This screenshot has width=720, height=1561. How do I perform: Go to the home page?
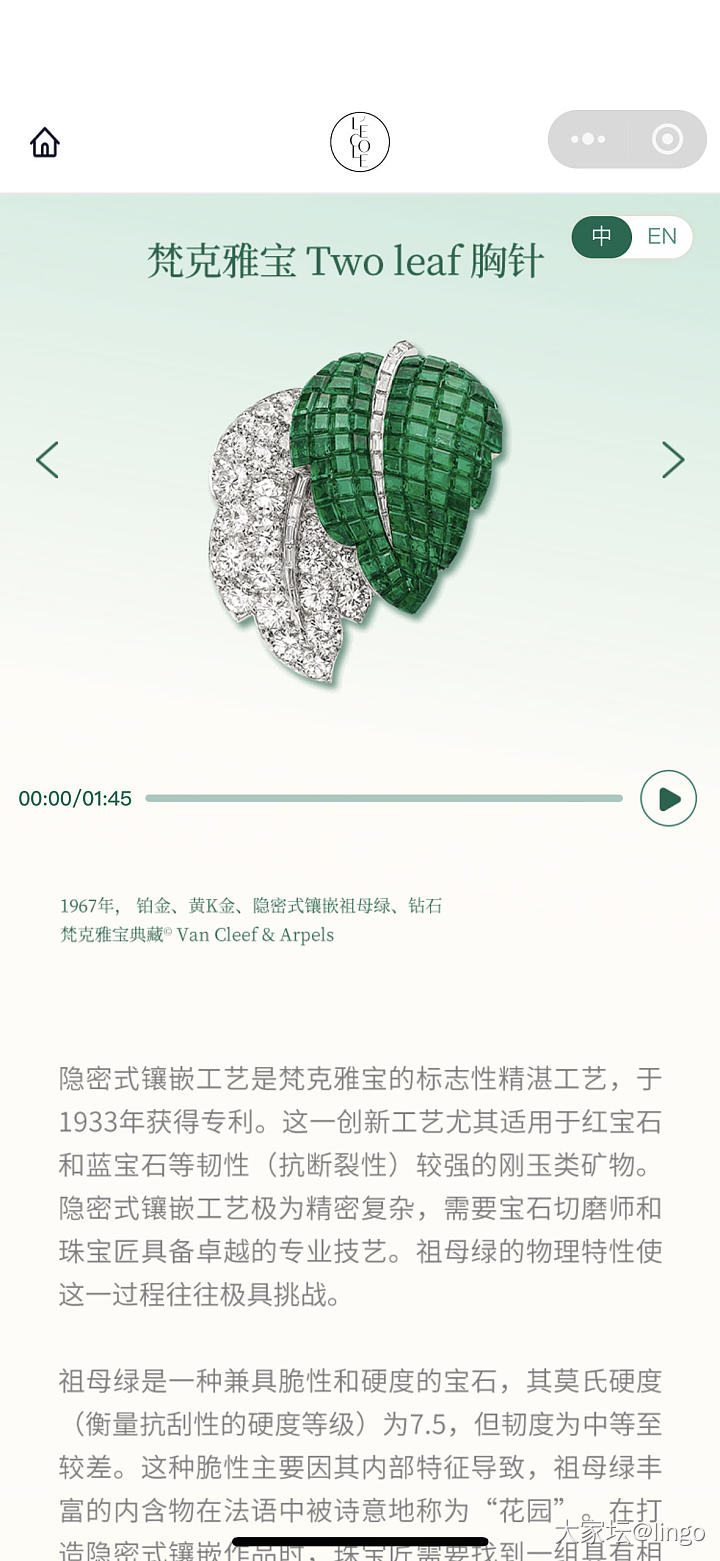[45, 143]
